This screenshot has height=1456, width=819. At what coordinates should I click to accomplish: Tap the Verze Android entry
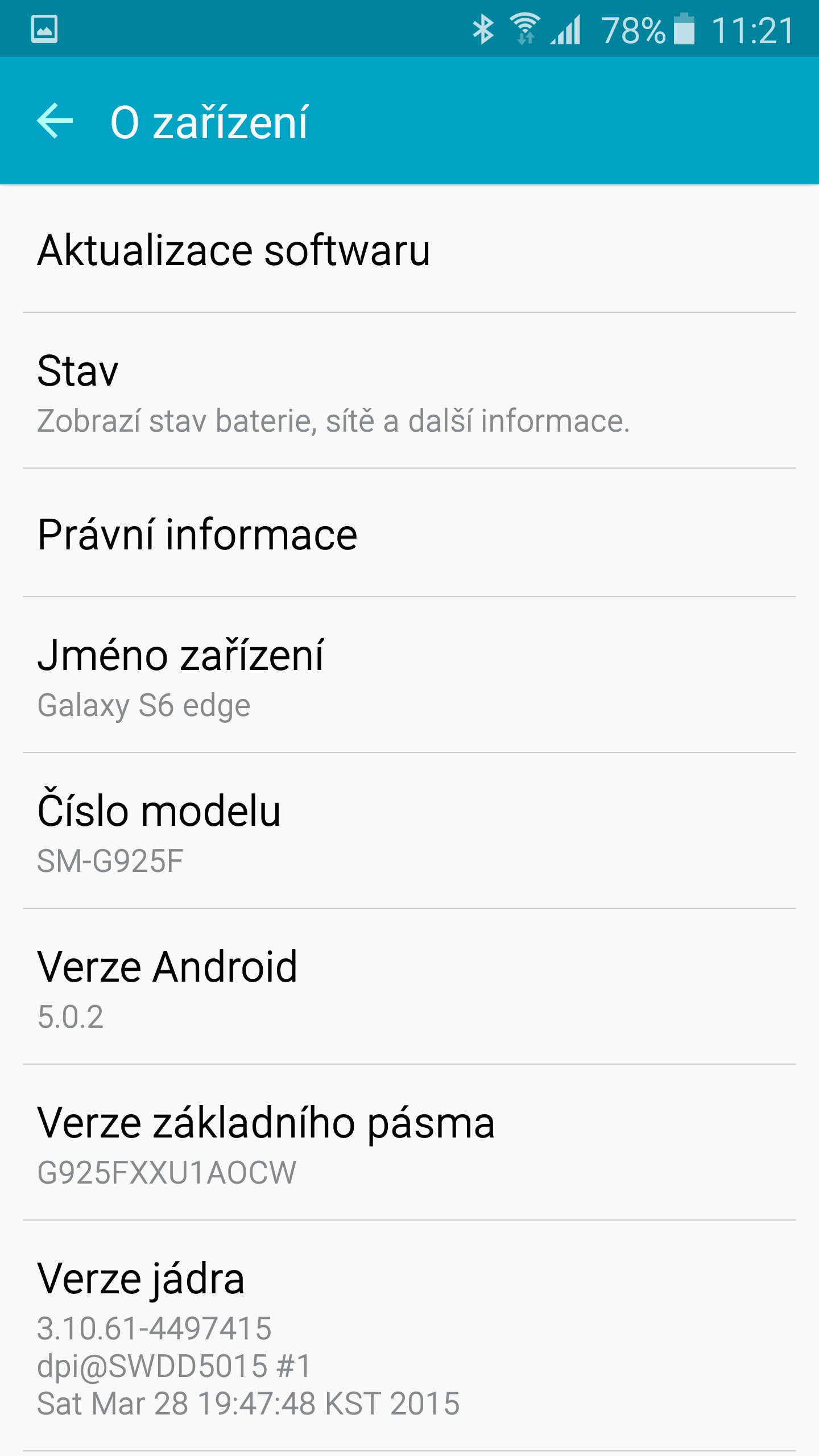(409, 986)
